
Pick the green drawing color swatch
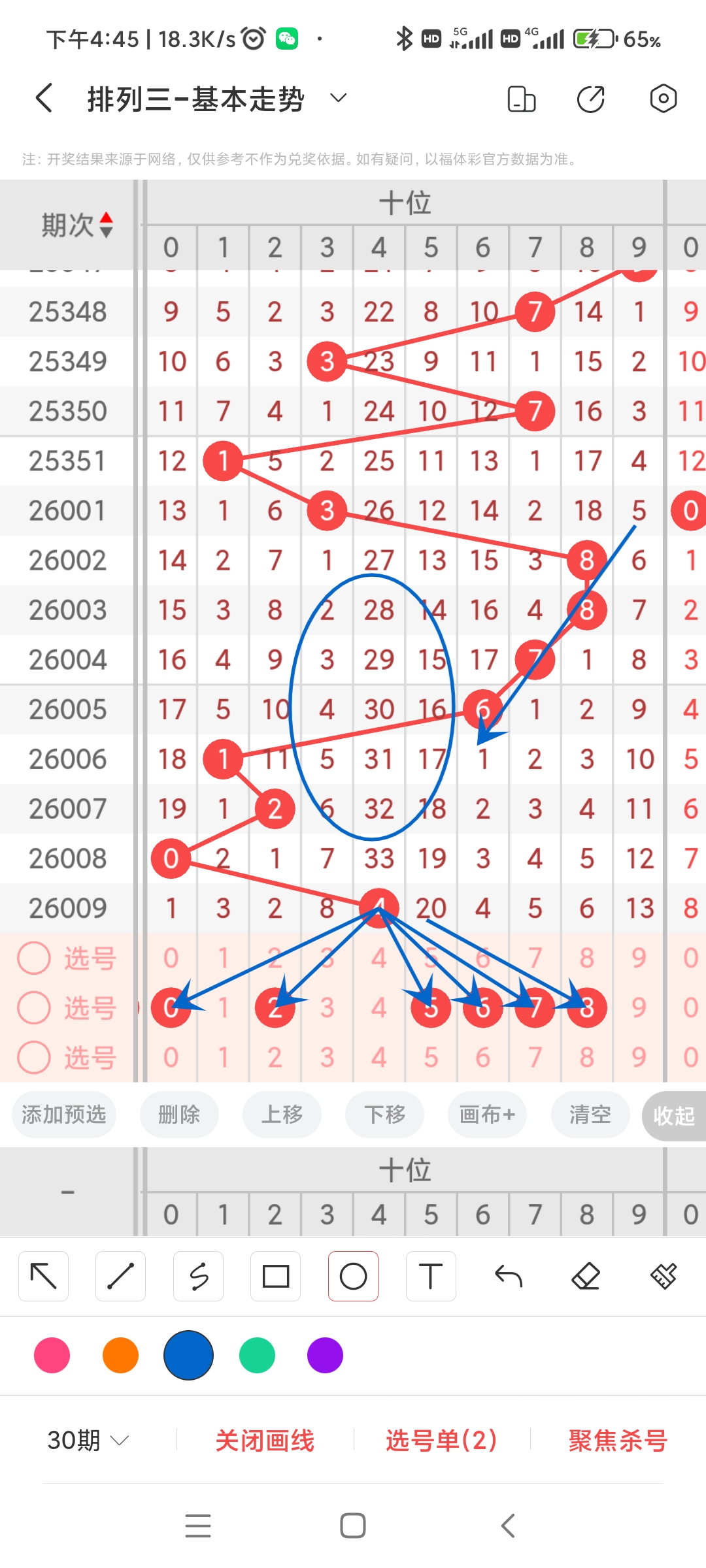[256, 1356]
